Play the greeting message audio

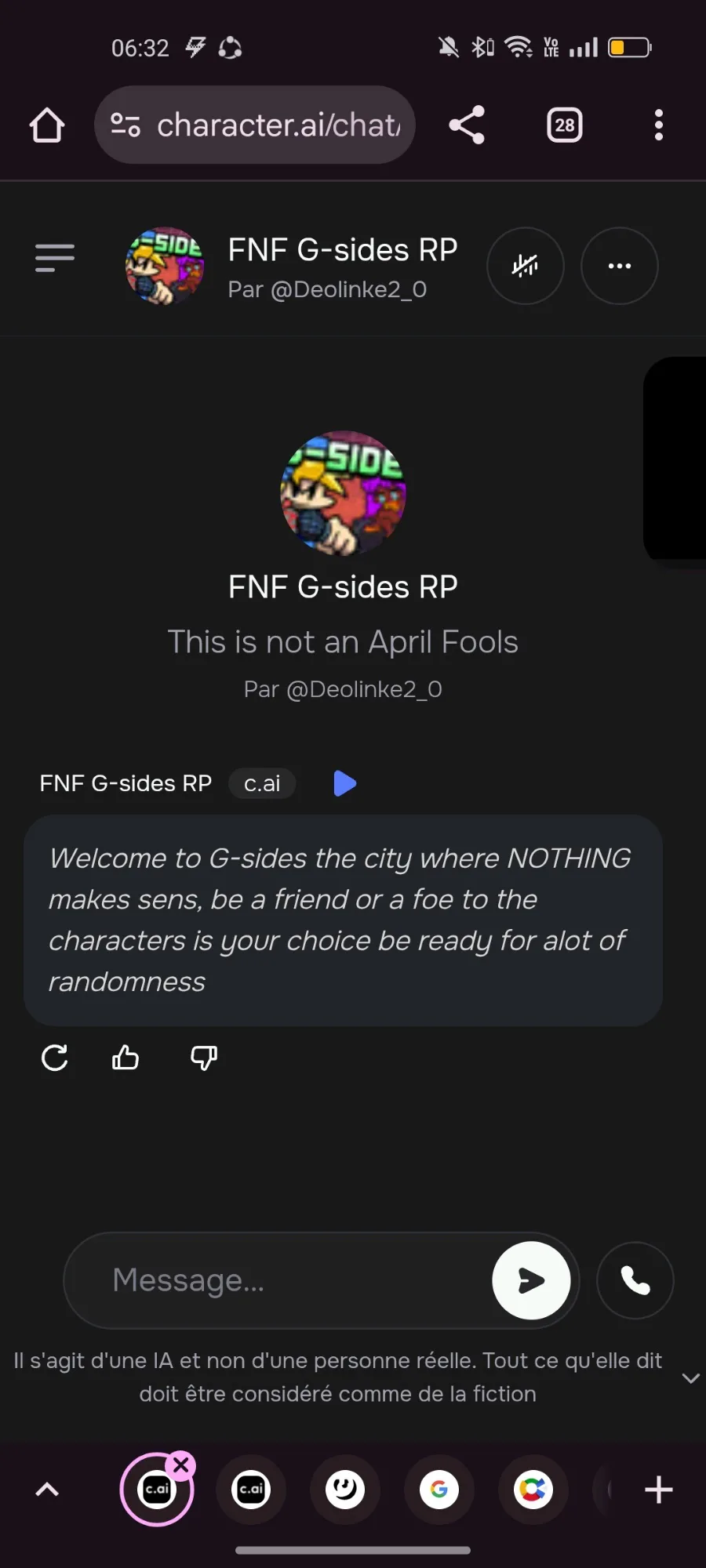[344, 783]
